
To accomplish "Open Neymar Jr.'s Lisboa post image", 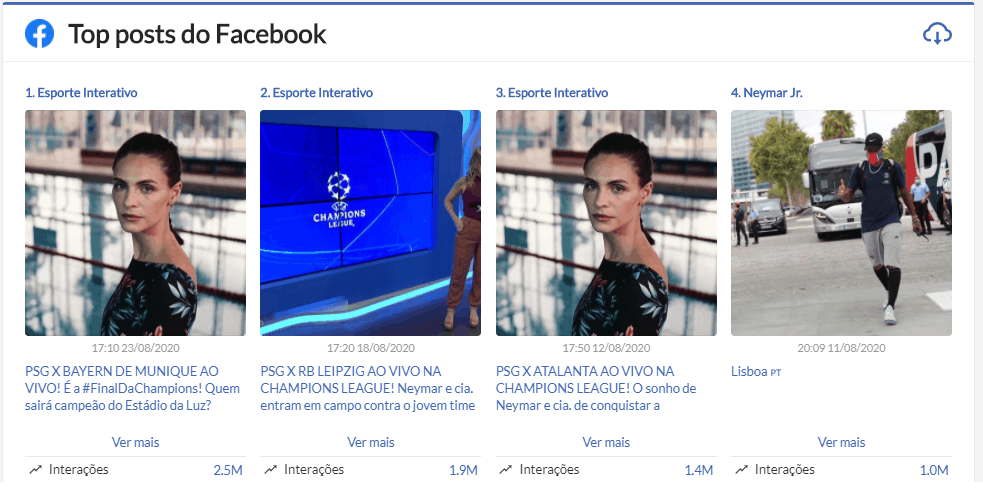I will 841,222.
